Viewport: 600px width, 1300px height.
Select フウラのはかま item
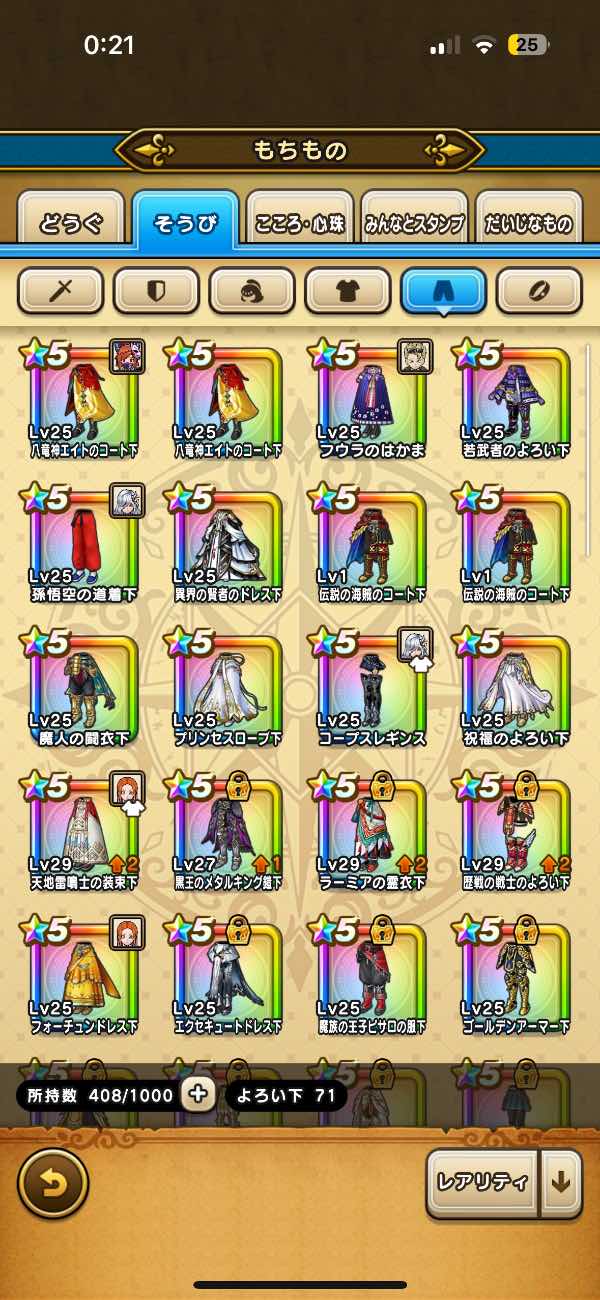click(372, 398)
